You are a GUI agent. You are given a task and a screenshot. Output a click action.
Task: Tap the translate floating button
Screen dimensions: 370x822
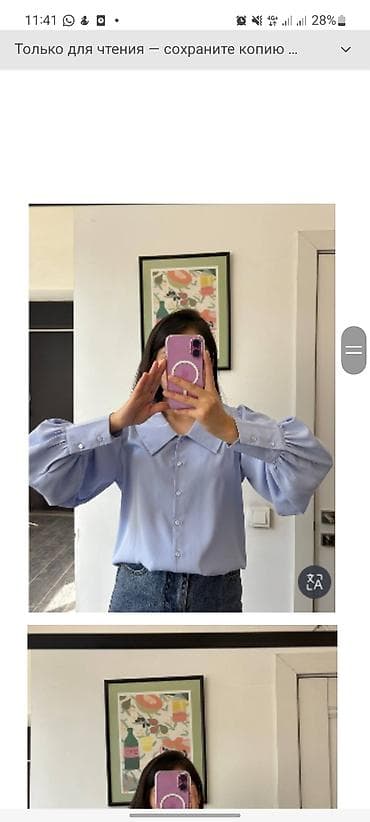314,582
